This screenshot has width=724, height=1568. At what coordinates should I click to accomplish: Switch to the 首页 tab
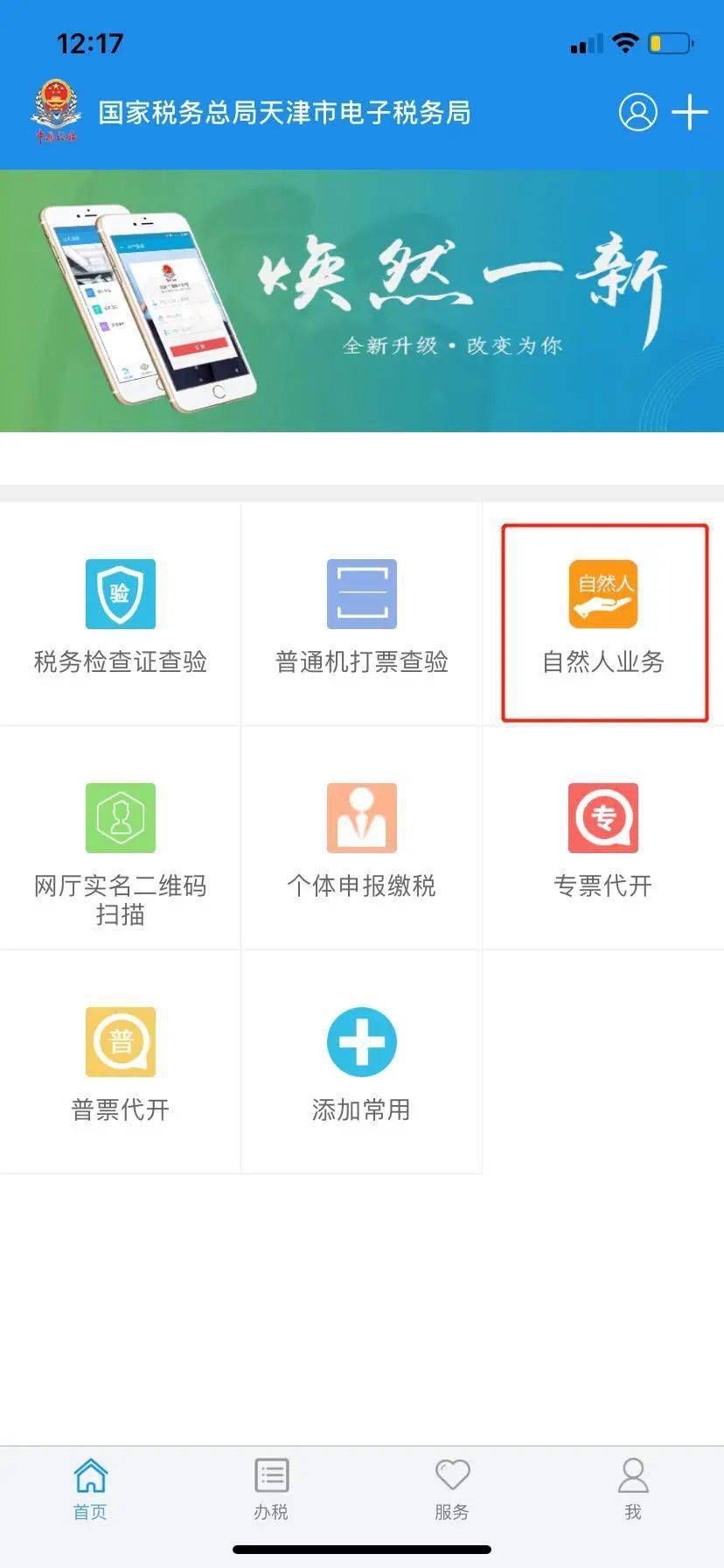(90, 1488)
